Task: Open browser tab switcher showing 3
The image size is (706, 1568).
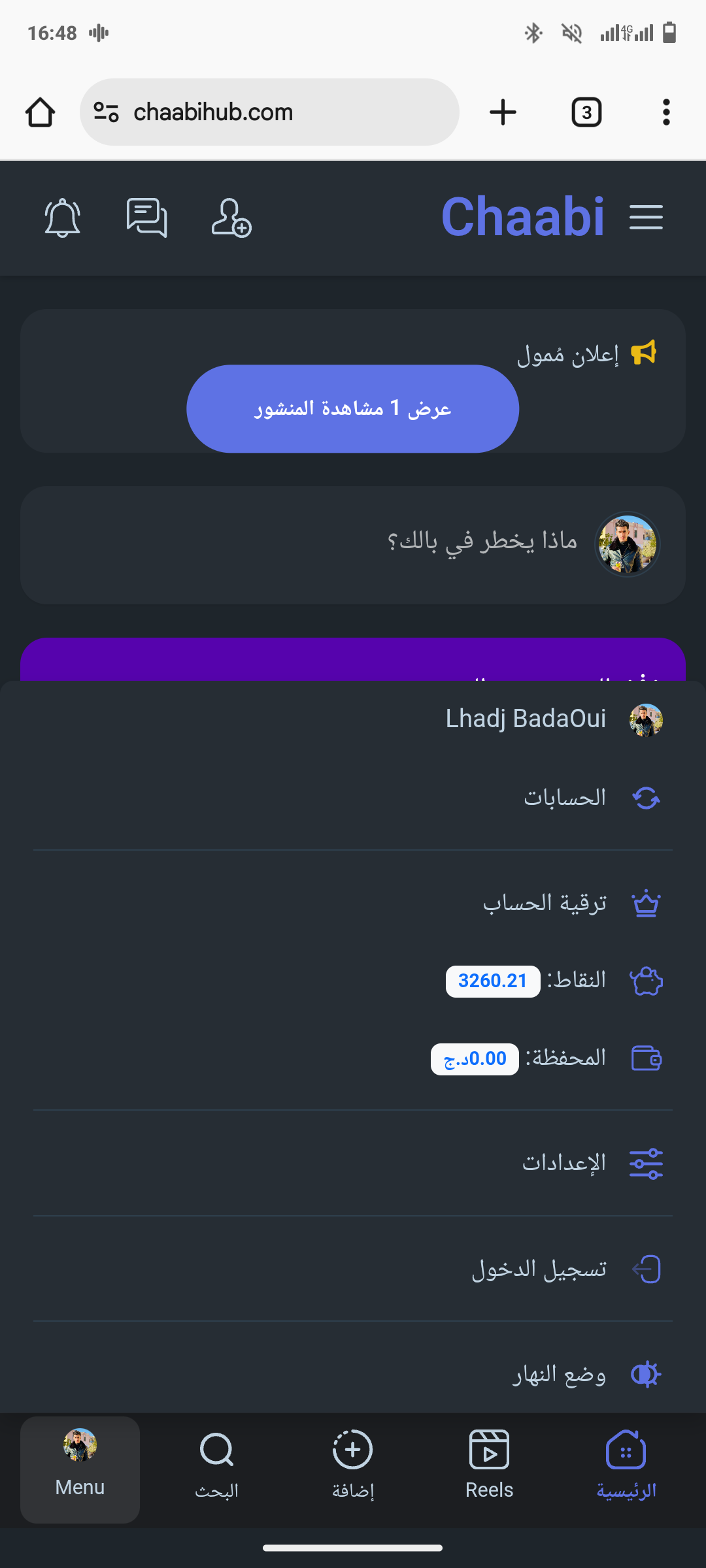Action: tap(586, 112)
